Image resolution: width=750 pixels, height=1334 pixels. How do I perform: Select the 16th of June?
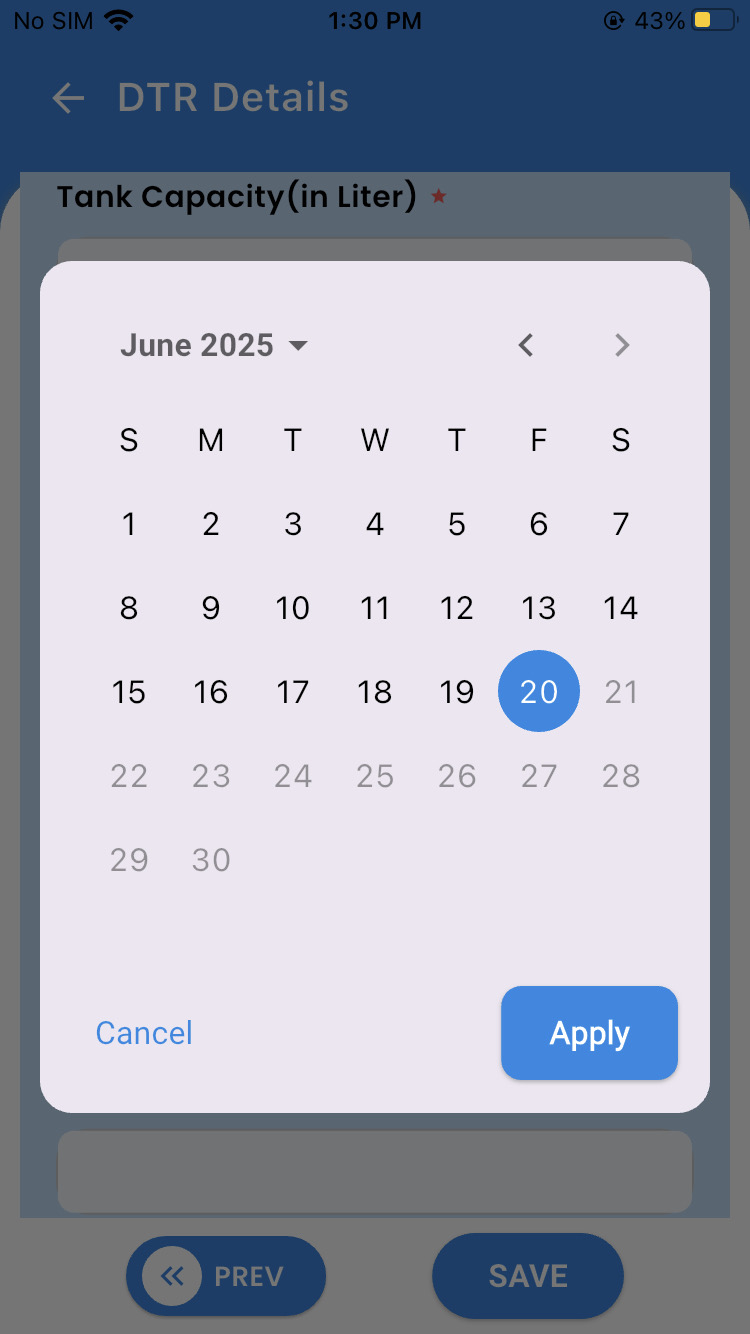211,692
